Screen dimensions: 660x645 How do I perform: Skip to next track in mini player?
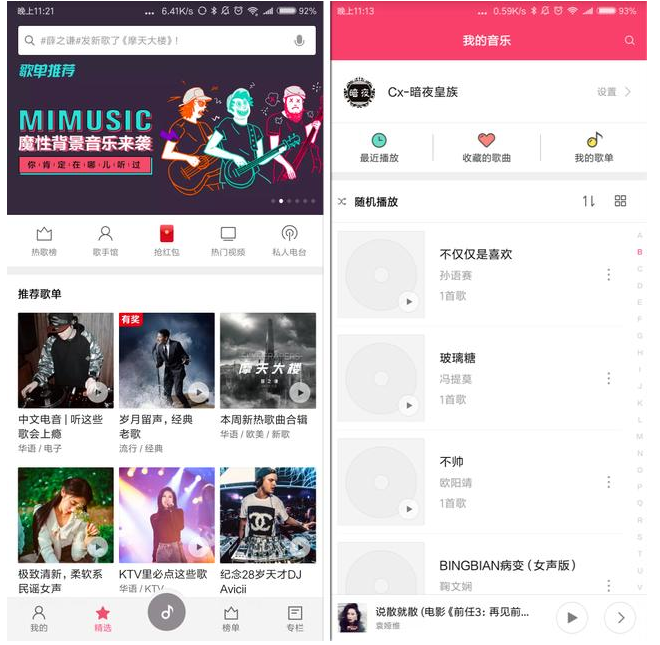[x=620, y=617]
